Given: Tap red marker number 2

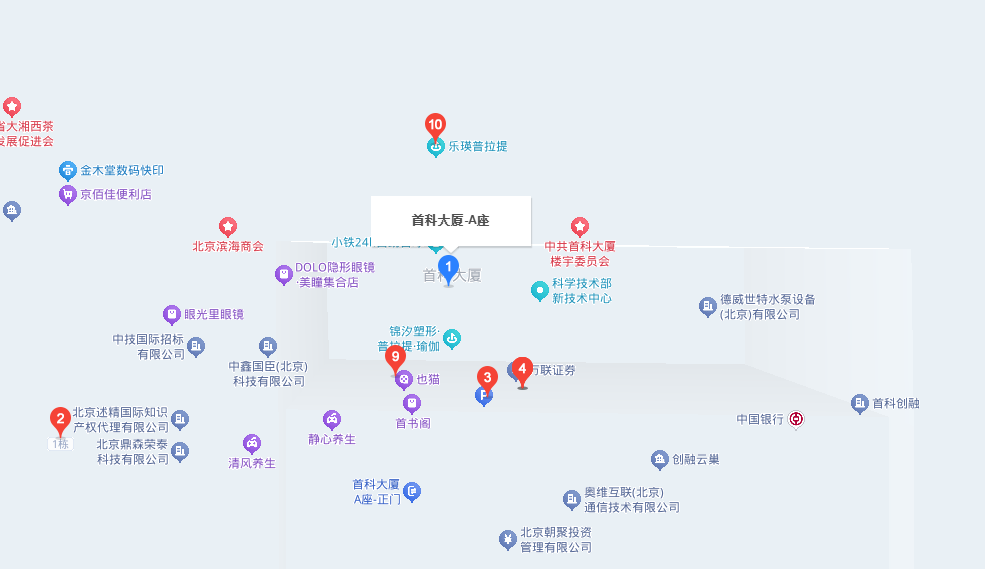Looking at the screenshot, I should click(61, 419).
